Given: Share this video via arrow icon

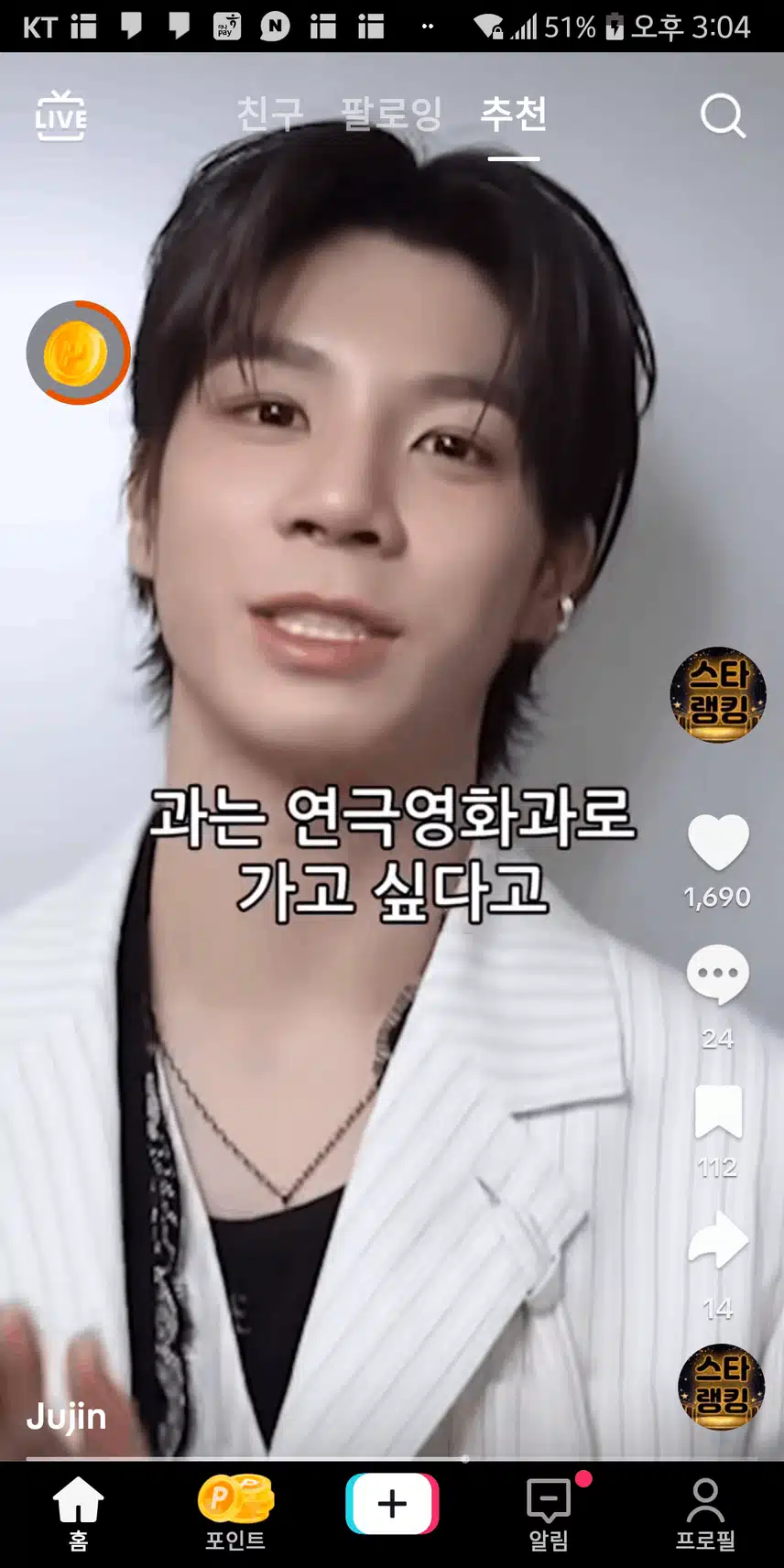Looking at the screenshot, I should coord(718,1241).
